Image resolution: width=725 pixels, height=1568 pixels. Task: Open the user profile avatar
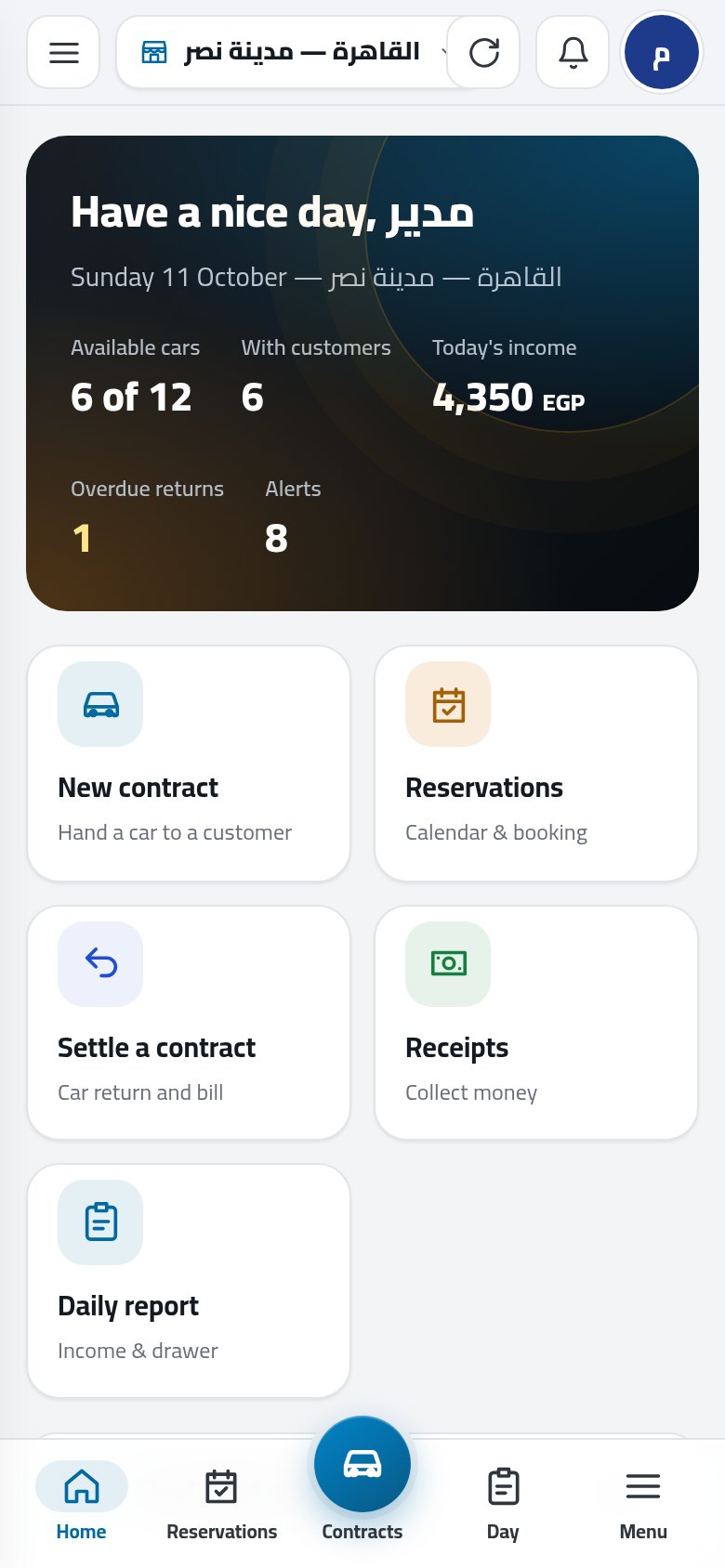(661, 53)
